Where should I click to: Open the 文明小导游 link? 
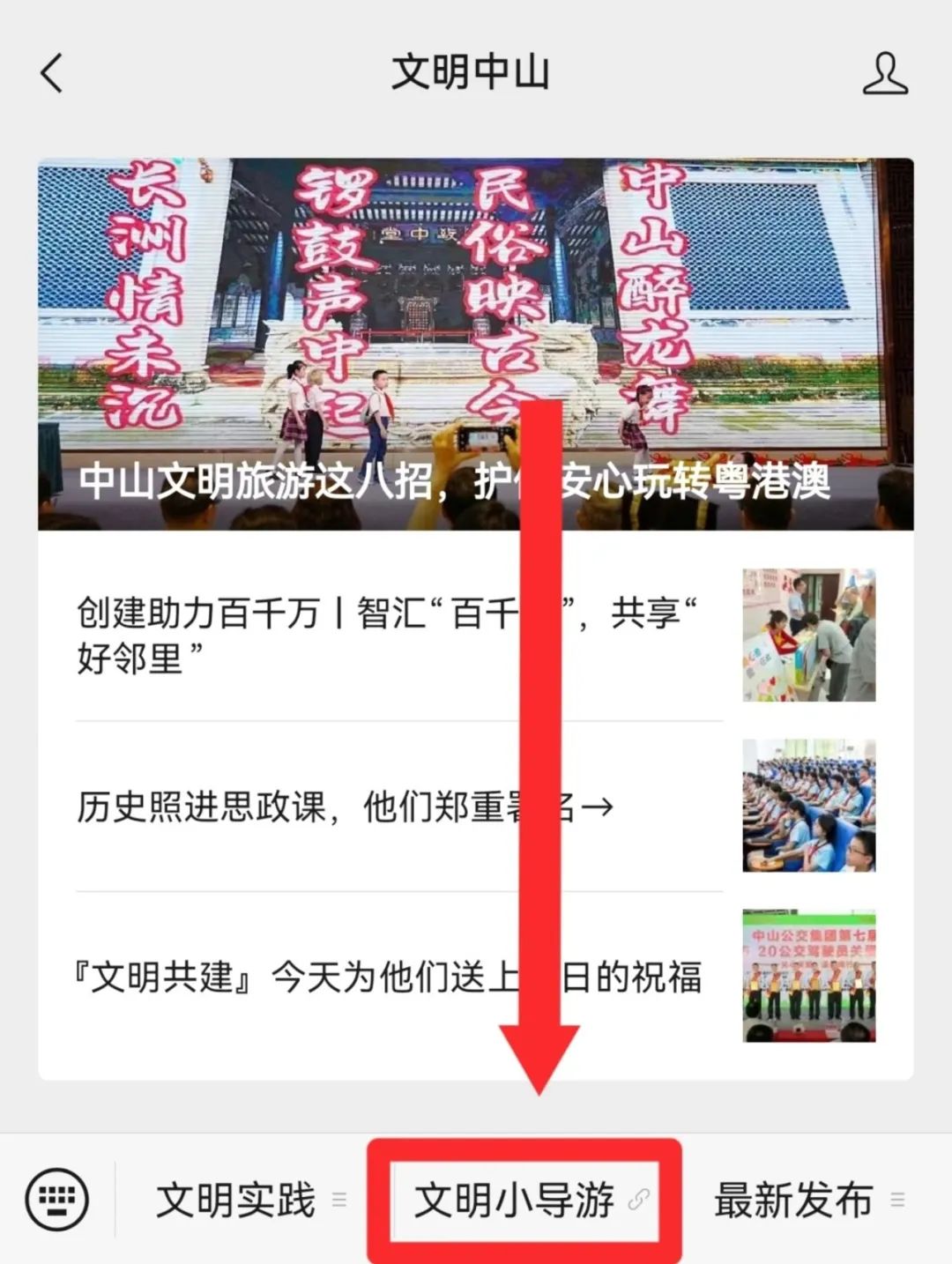click(x=524, y=1200)
